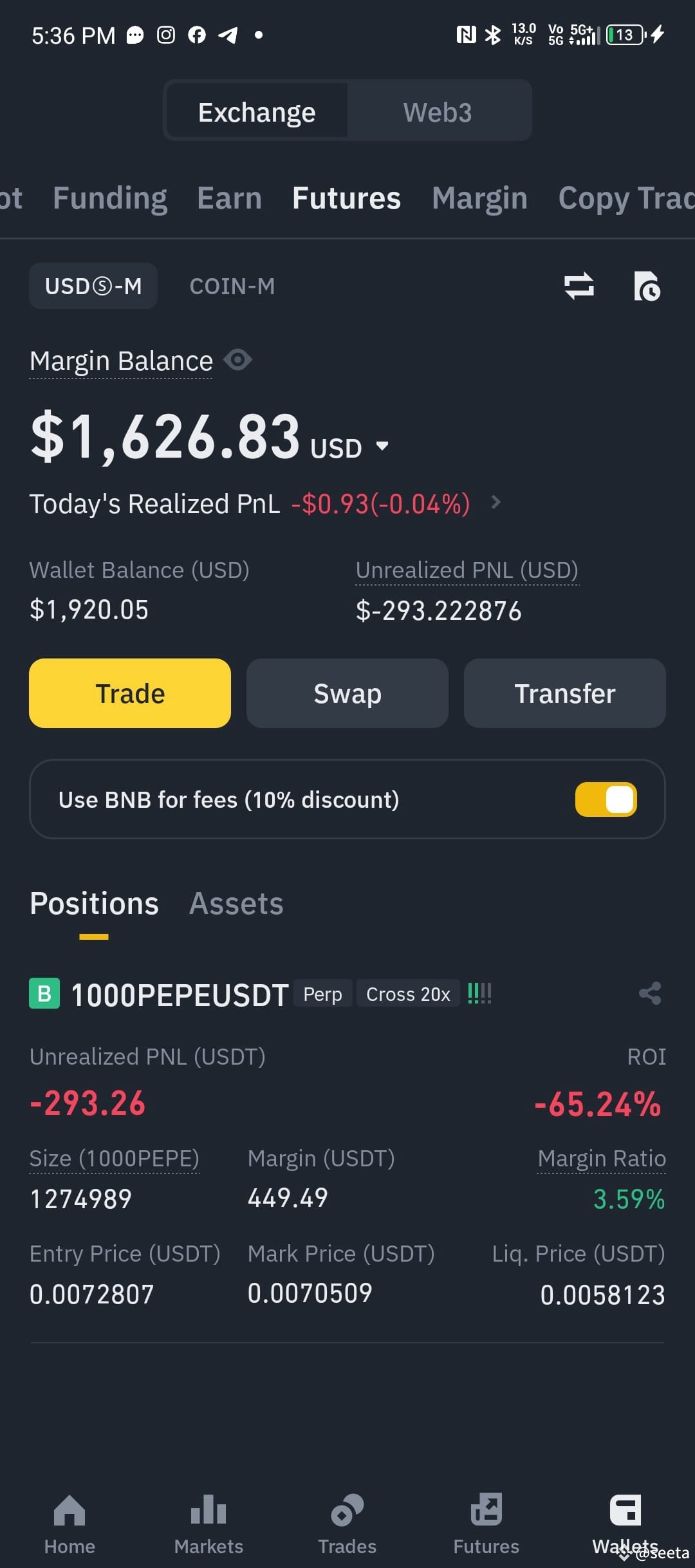Expand Today's Realized PnL details
The width and height of the screenshot is (695, 1568).
coord(496,503)
